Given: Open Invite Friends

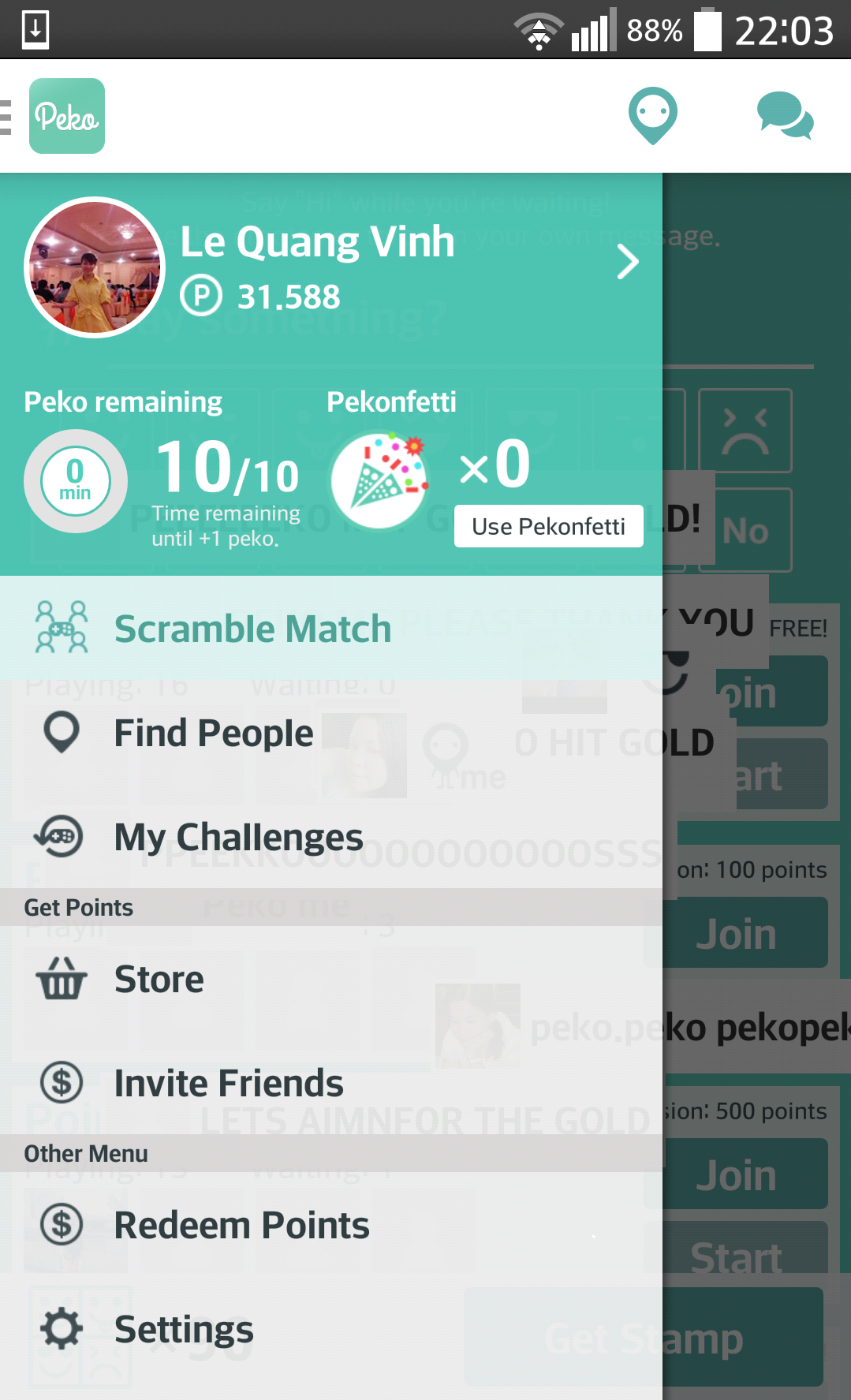Looking at the screenshot, I should coord(229,1083).
